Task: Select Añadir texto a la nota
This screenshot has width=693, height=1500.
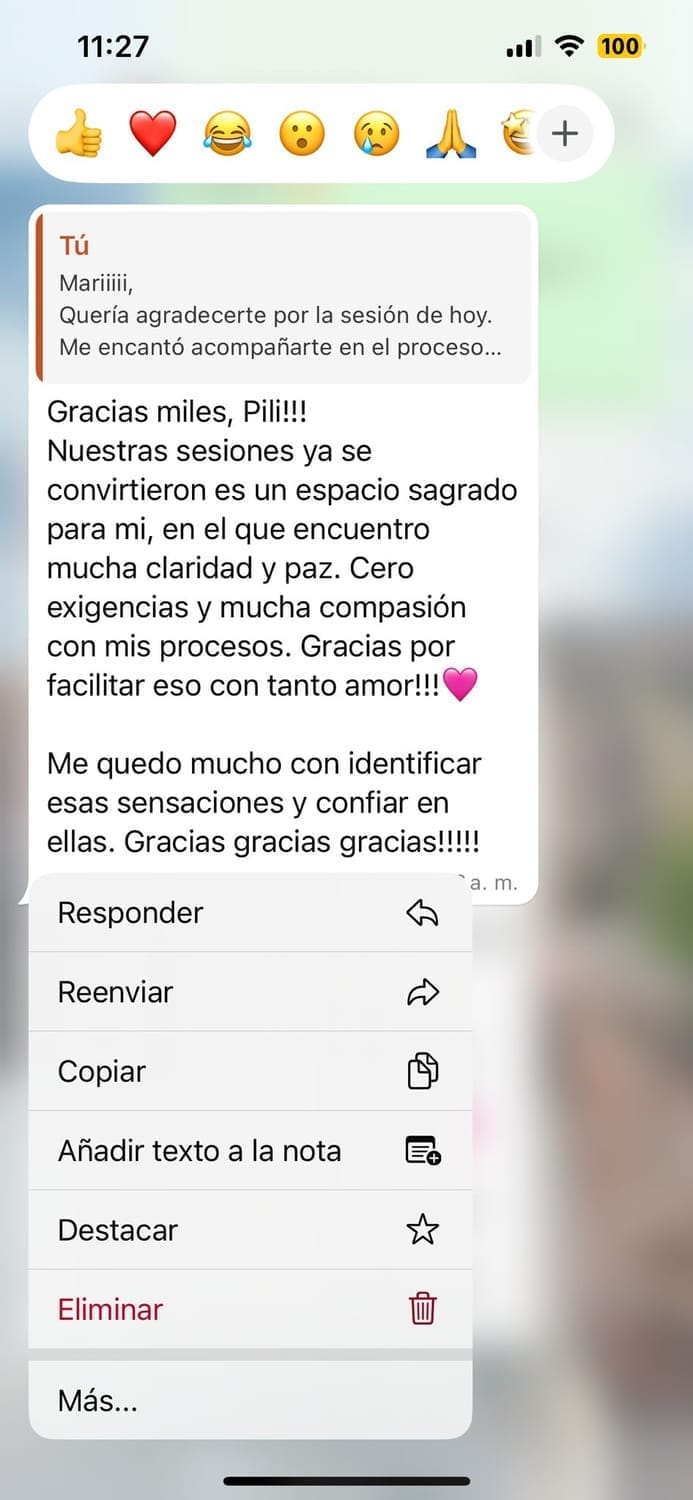Action: 250,1151
